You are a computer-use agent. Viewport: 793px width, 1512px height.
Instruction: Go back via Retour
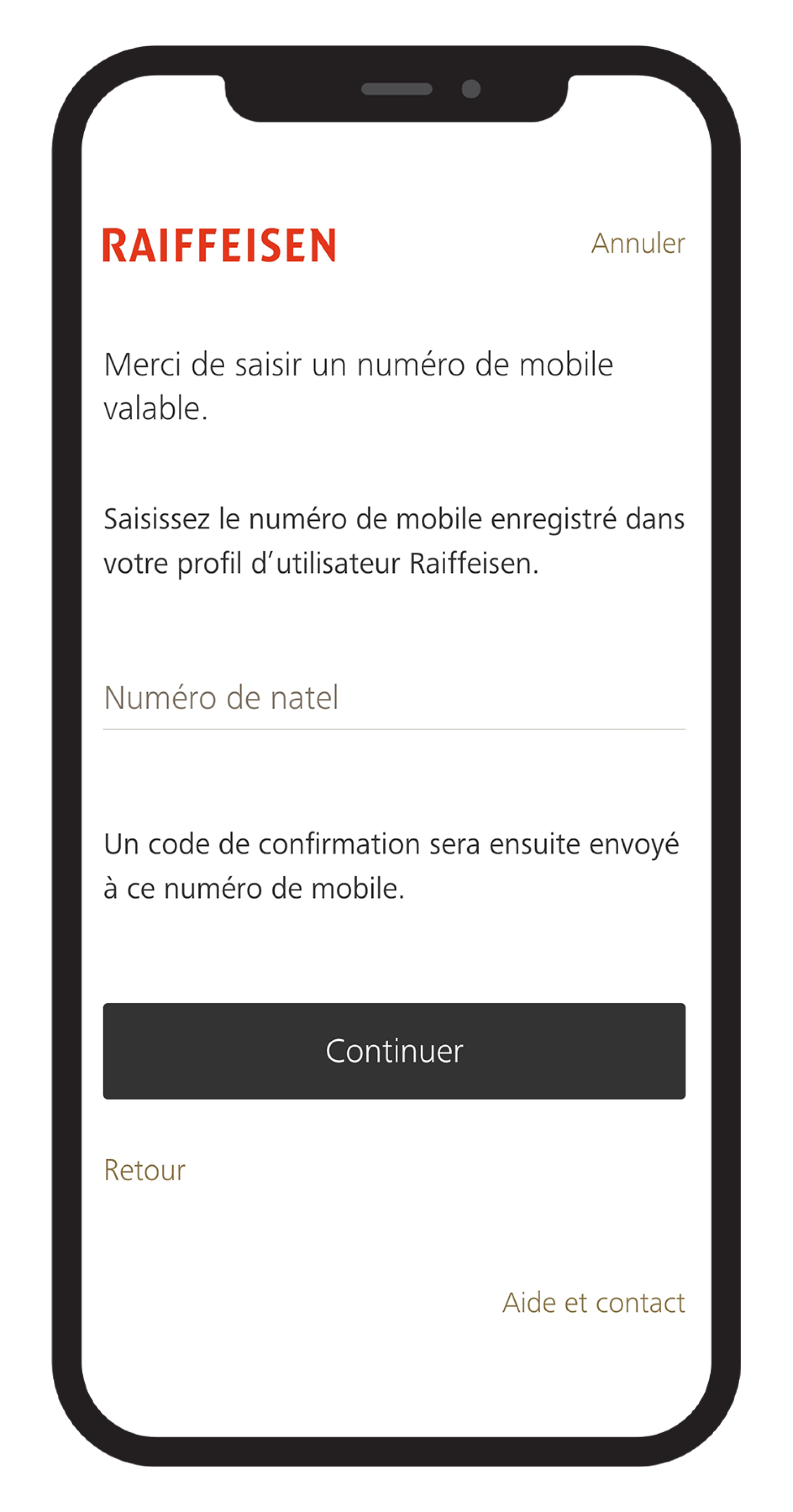pyautogui.click(x=145, y=1170)
